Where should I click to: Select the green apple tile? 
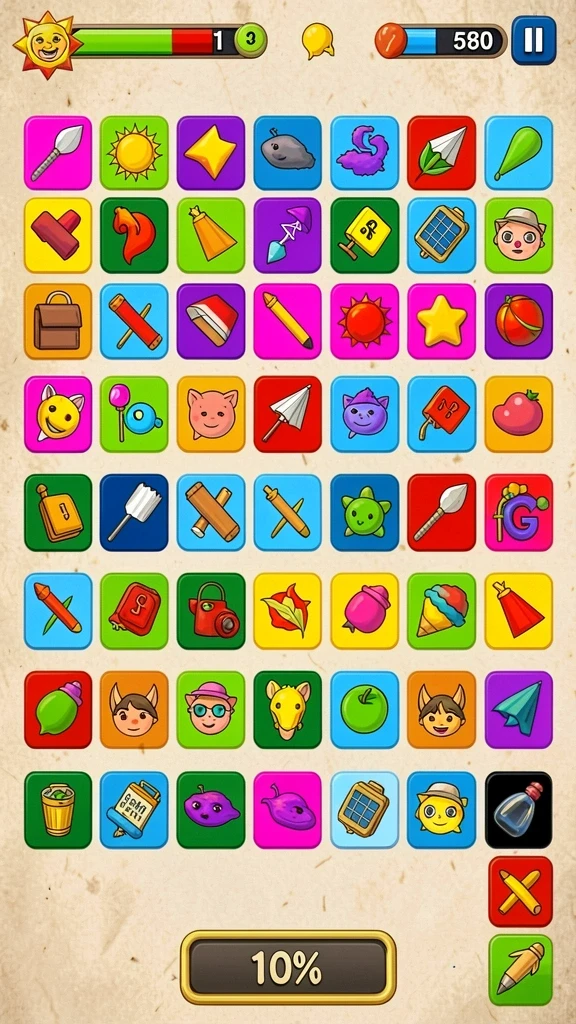pos(364,709)
